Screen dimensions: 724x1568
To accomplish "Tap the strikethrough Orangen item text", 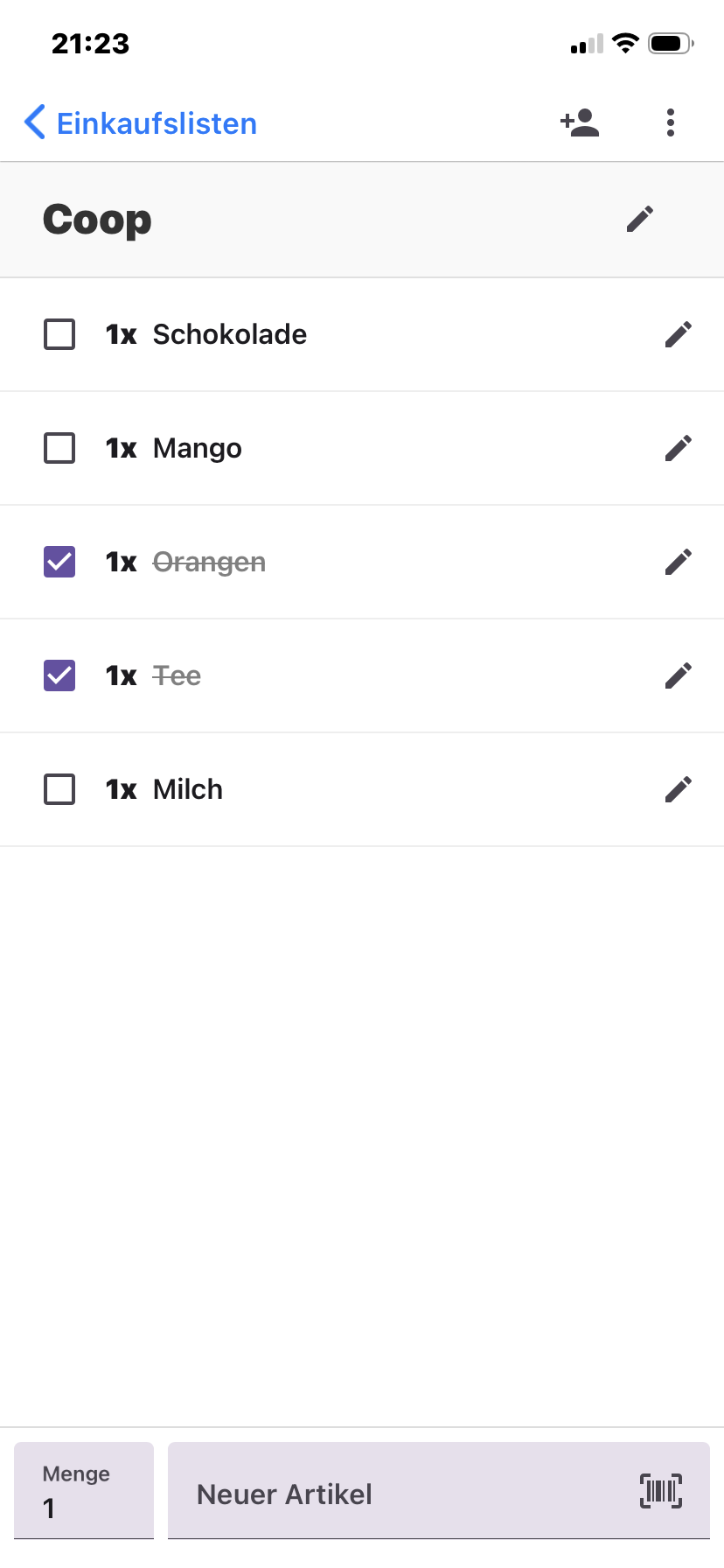I will click(210, 562).
